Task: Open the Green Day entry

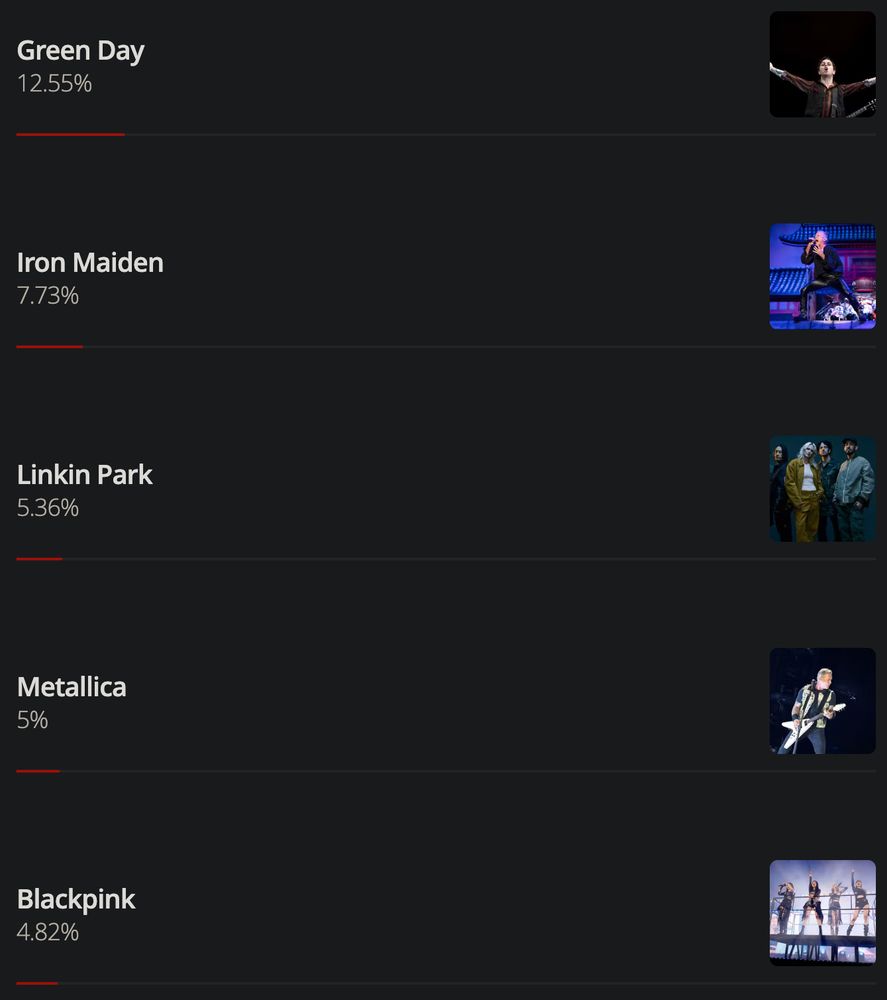Action: point(81,51)
